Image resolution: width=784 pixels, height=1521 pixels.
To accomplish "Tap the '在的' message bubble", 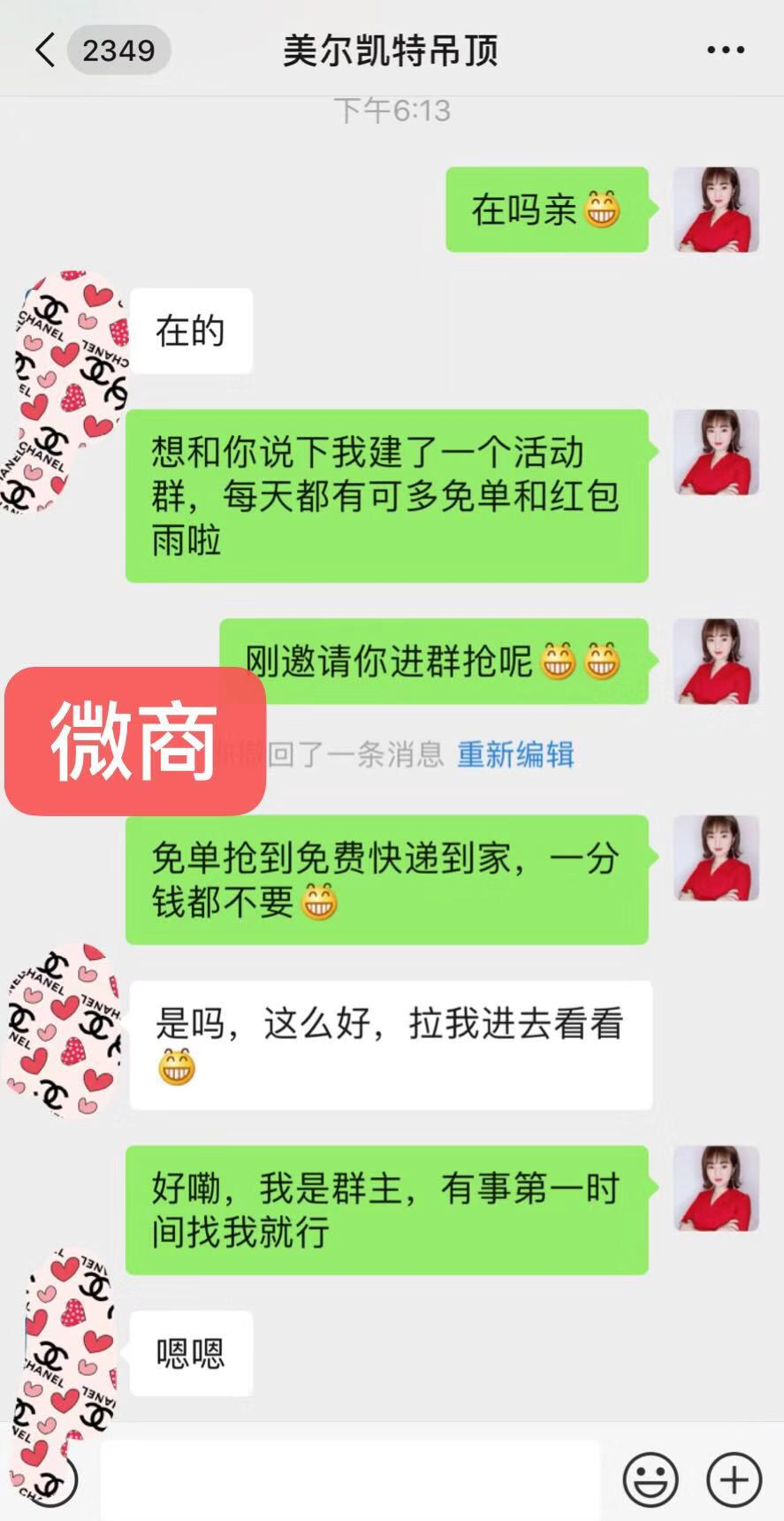I will coord(191,331).
